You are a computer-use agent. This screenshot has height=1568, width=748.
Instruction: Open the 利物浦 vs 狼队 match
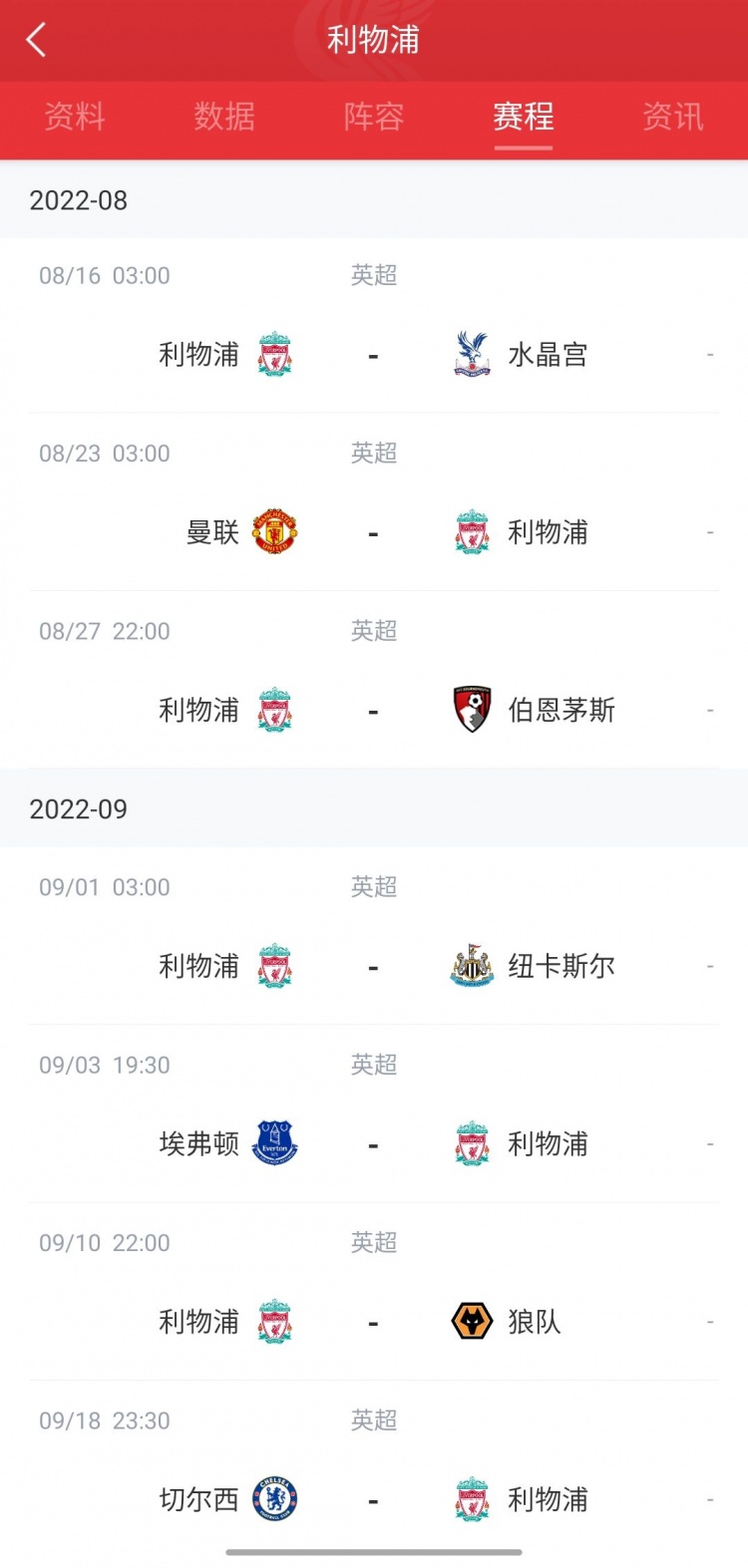(x=374, y=1292)
